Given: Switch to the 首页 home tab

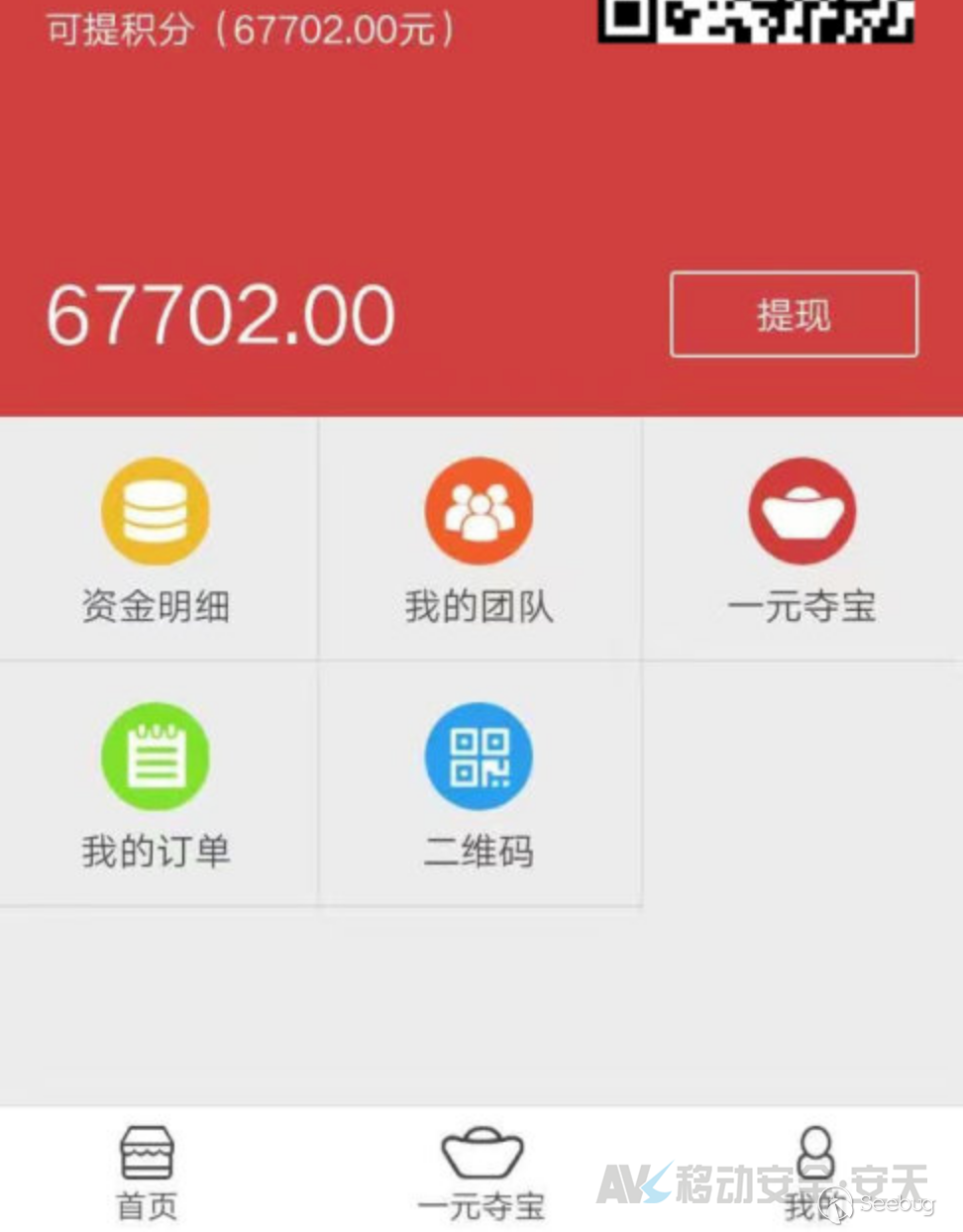Looking at the screenshot, I should (147, 1173).
